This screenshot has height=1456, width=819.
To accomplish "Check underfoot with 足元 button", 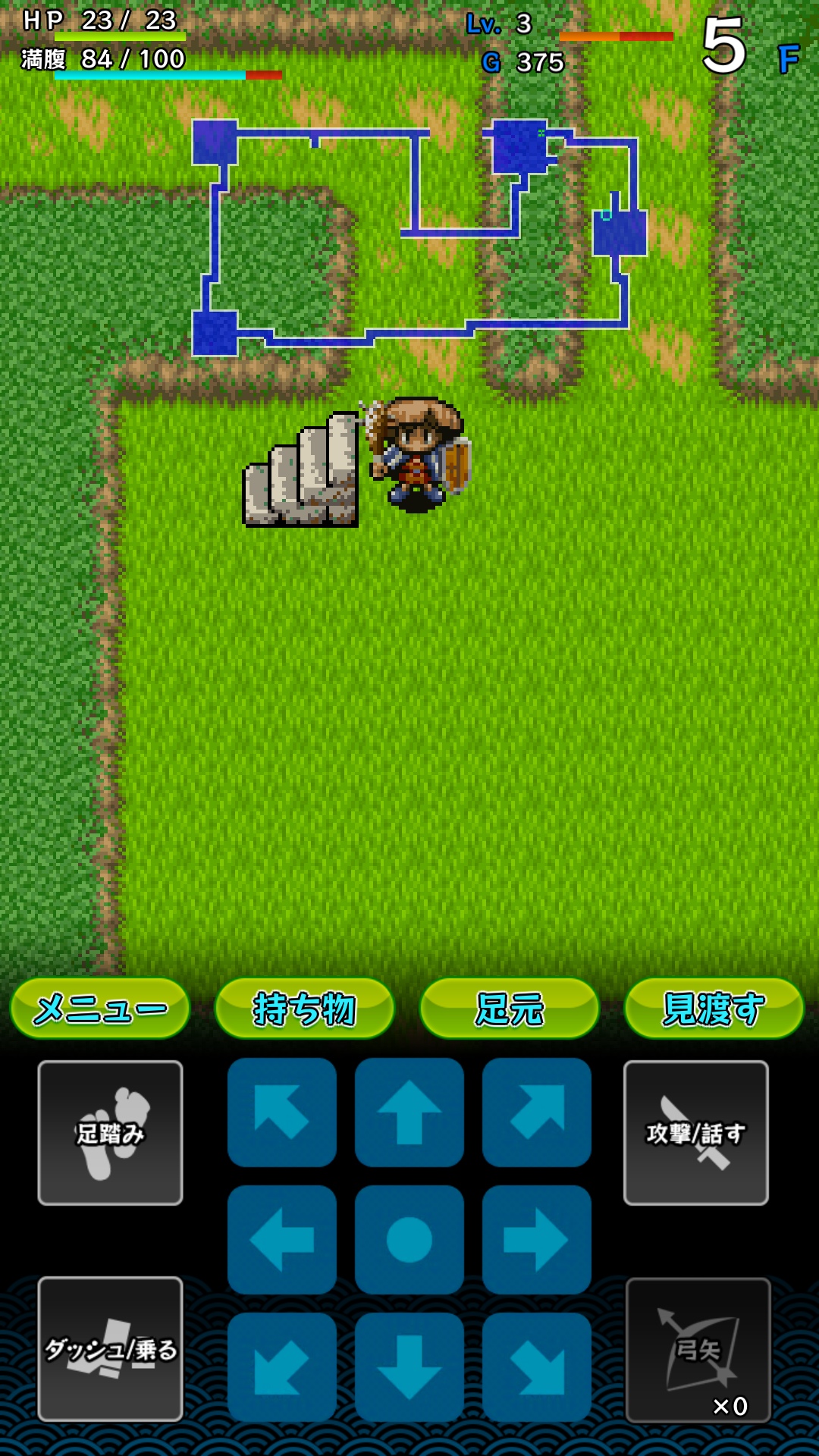I will pyautogui.click(x=510, y=1008).
